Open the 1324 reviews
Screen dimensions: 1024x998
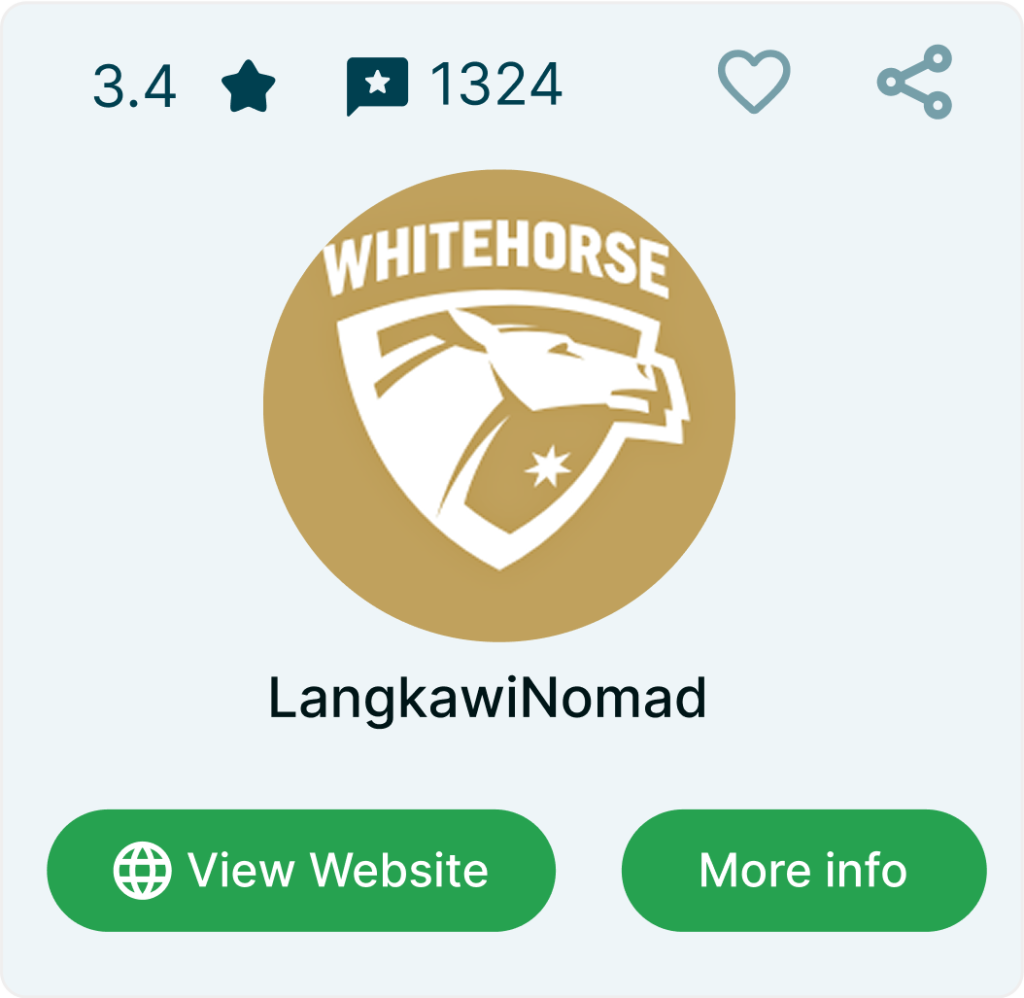455,85
